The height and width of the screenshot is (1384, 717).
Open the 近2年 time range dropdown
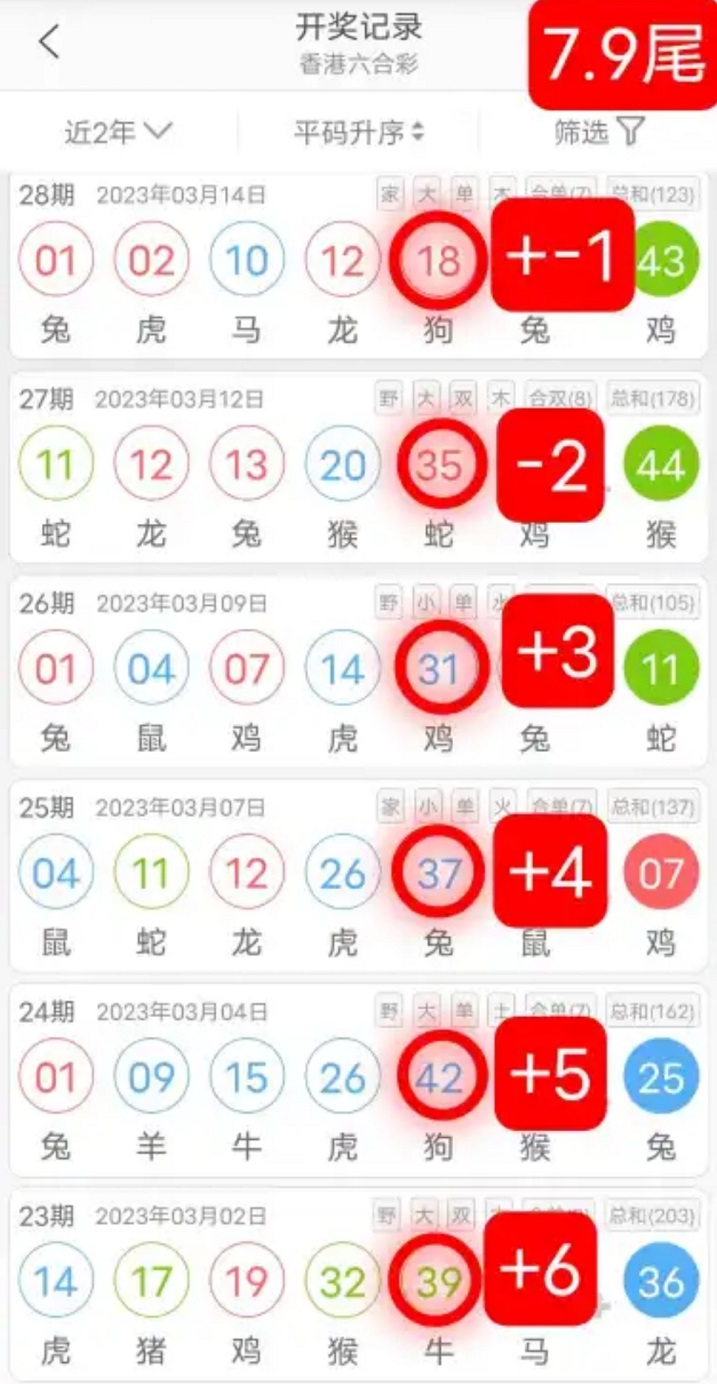coord(118,132)
